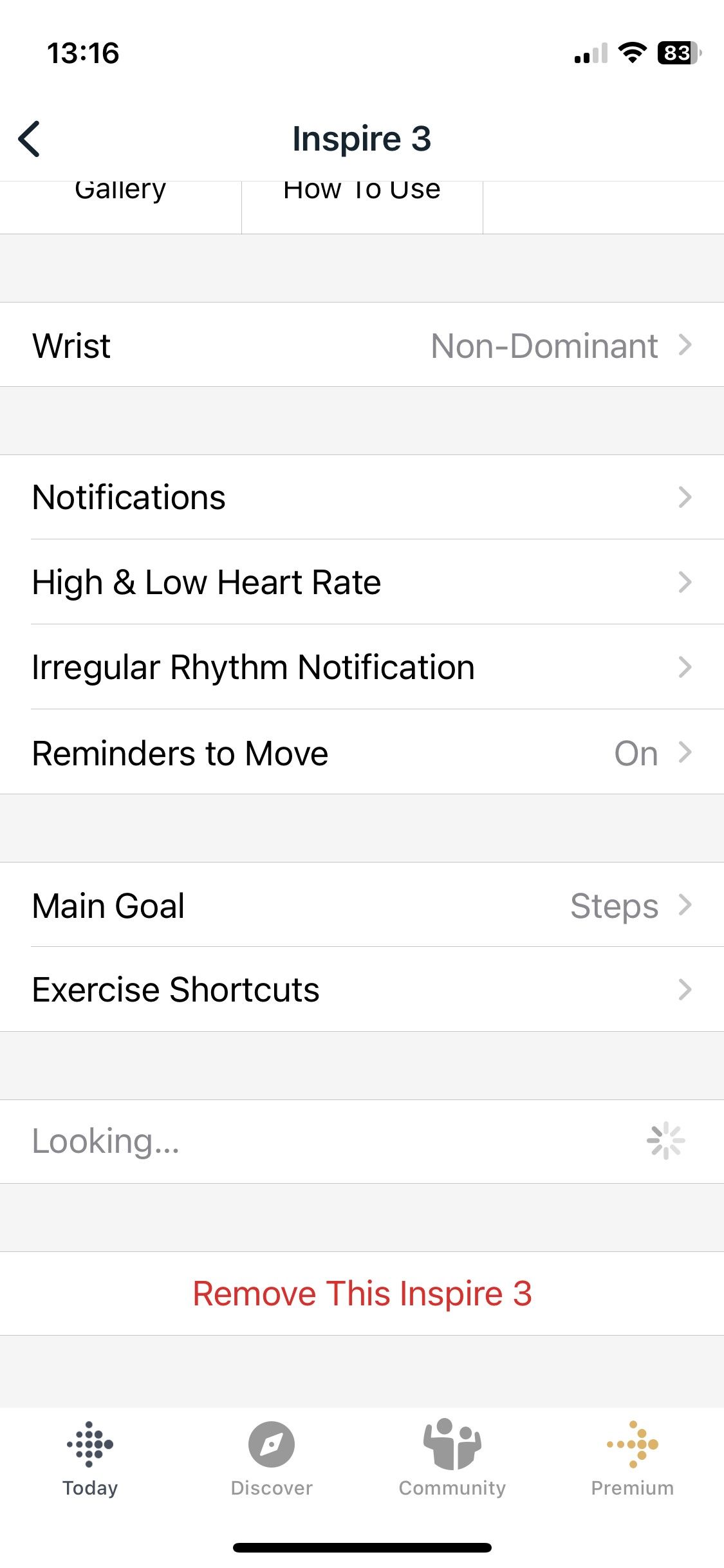This screenshot has width=724, height=1568.
Task: Change the Main Goal setting
Action: (x=362, y=906)
